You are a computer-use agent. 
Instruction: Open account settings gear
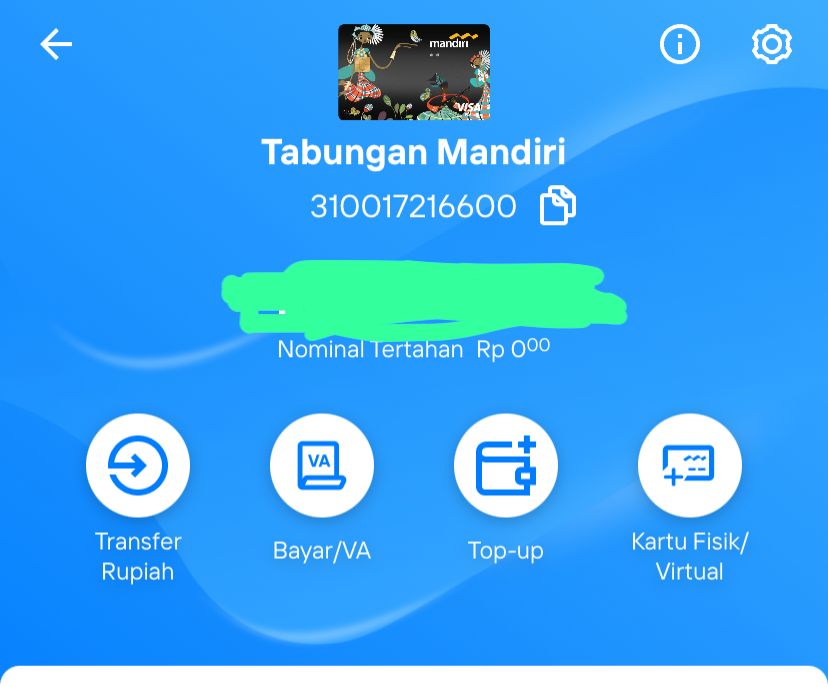(x=771, y=44)
